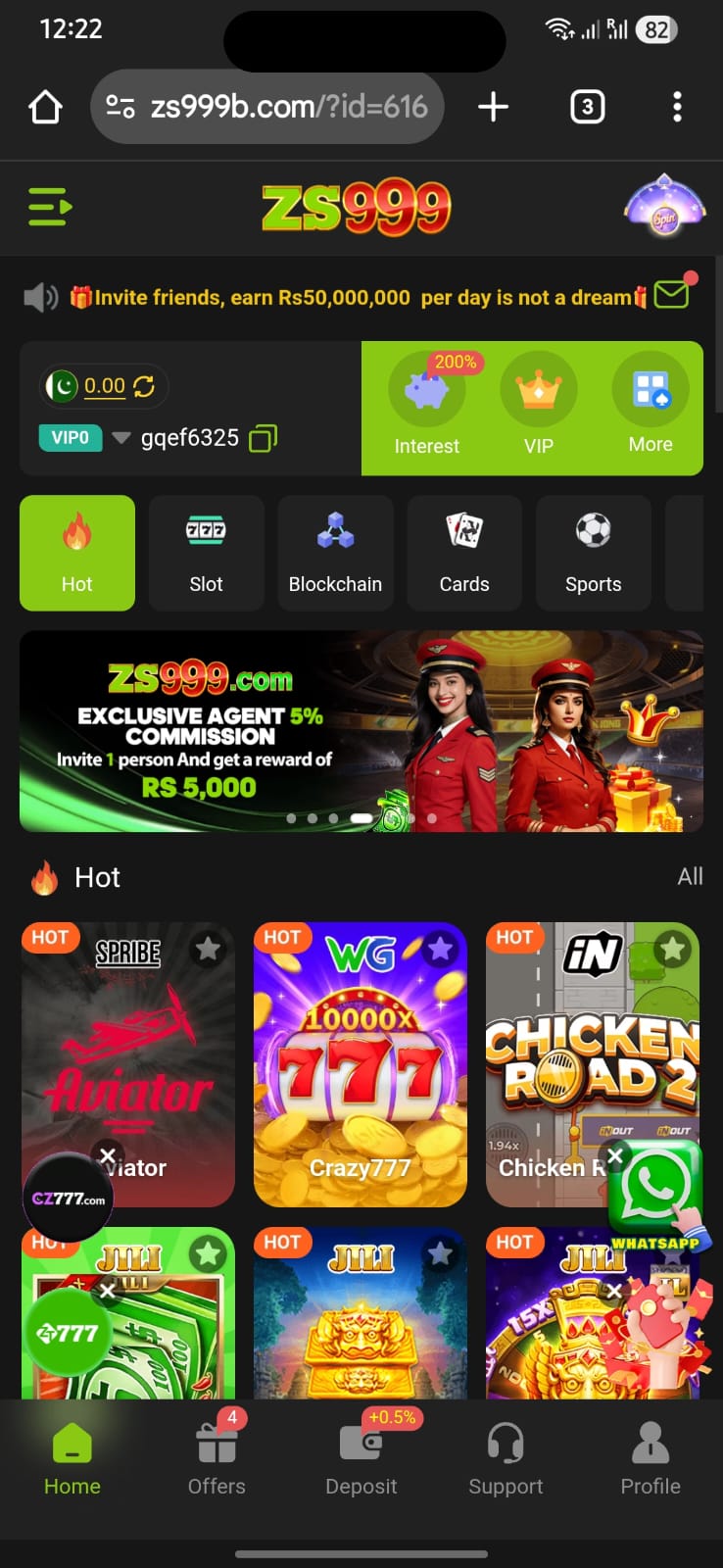
Task: Open a new browser tab
Action: click(x=493, y=107)
